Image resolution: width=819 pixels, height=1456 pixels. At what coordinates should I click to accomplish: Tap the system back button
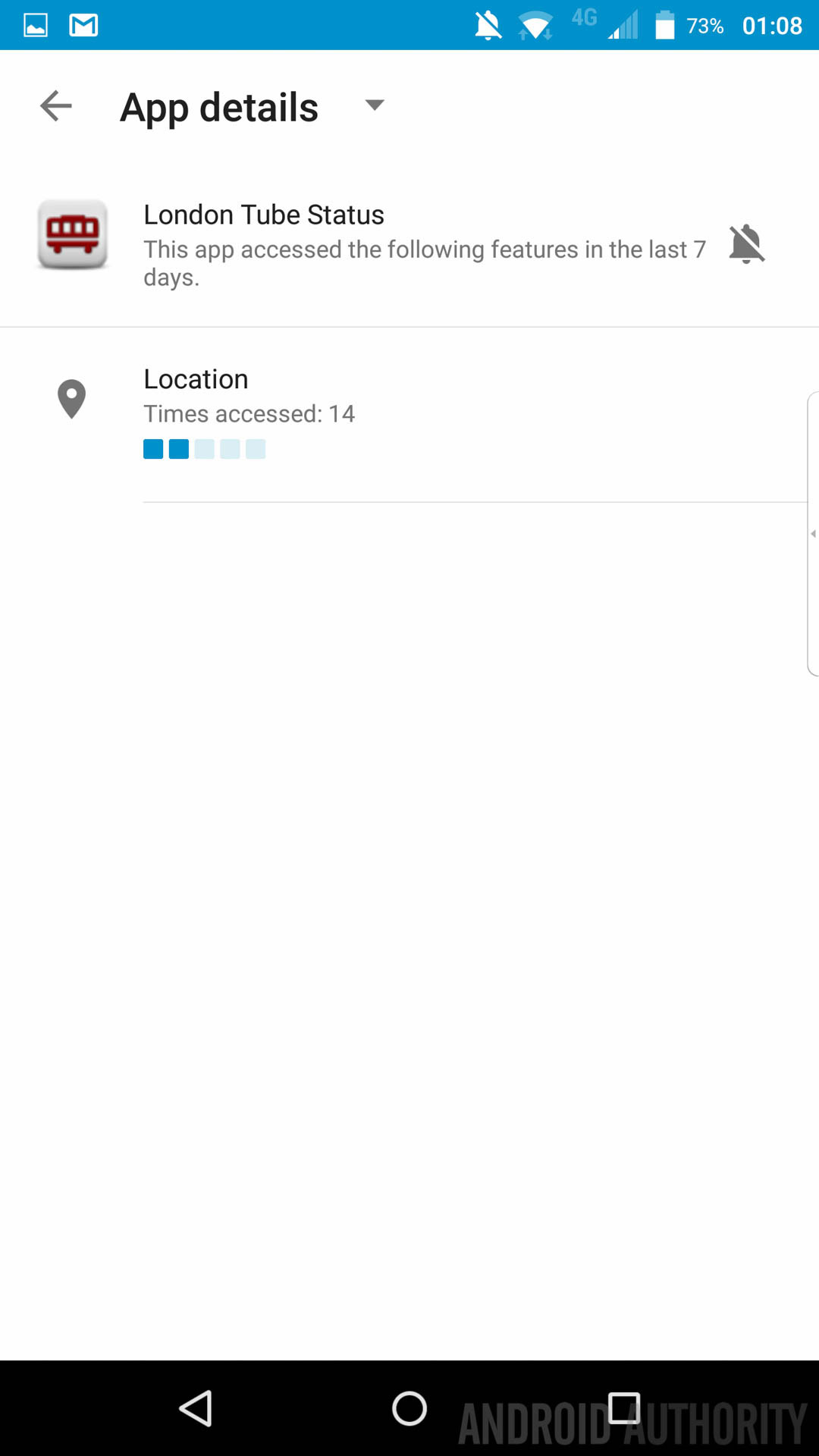tap(196, 1409)
